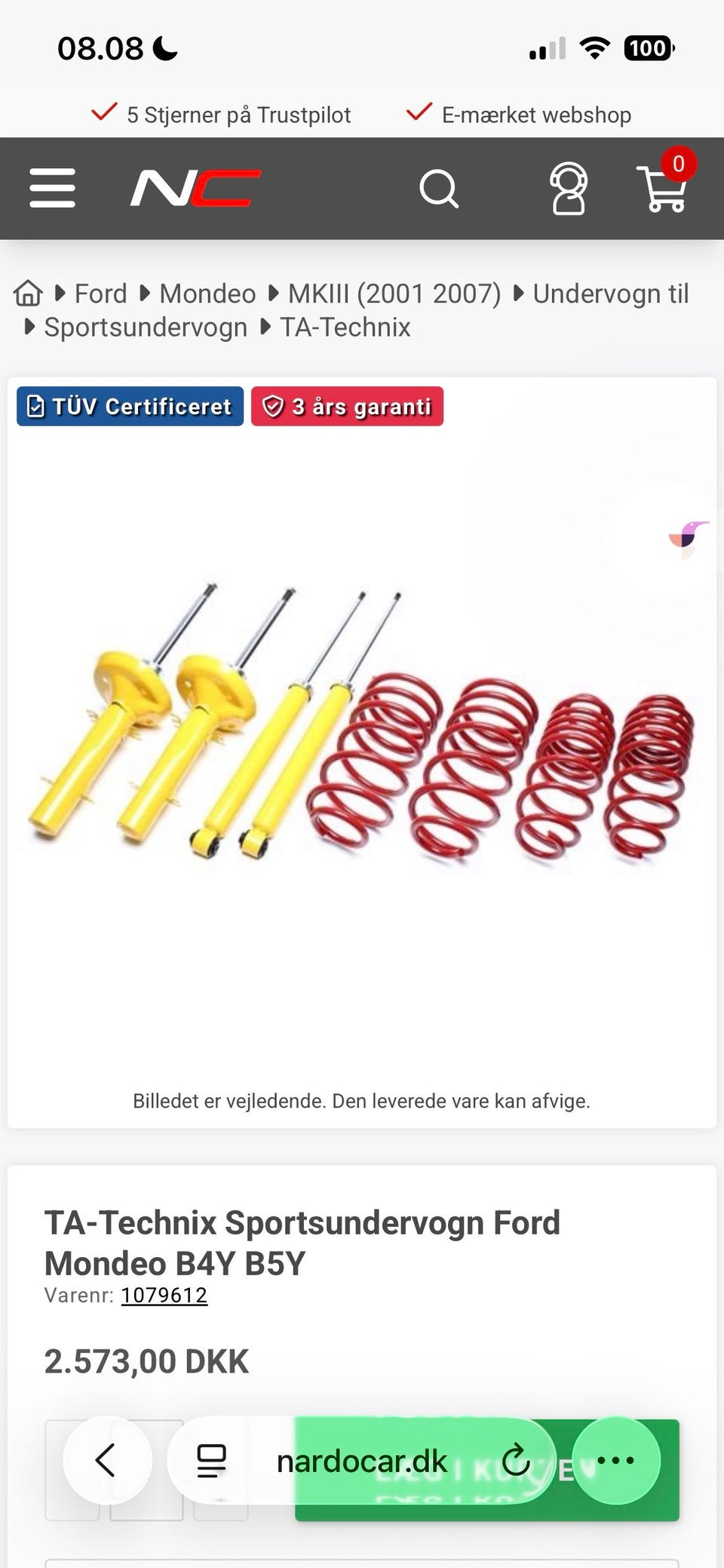Tap the 5 Stjerner på Trustpilot label
This screenshot has height=1568, width=724.
point(238,114)
